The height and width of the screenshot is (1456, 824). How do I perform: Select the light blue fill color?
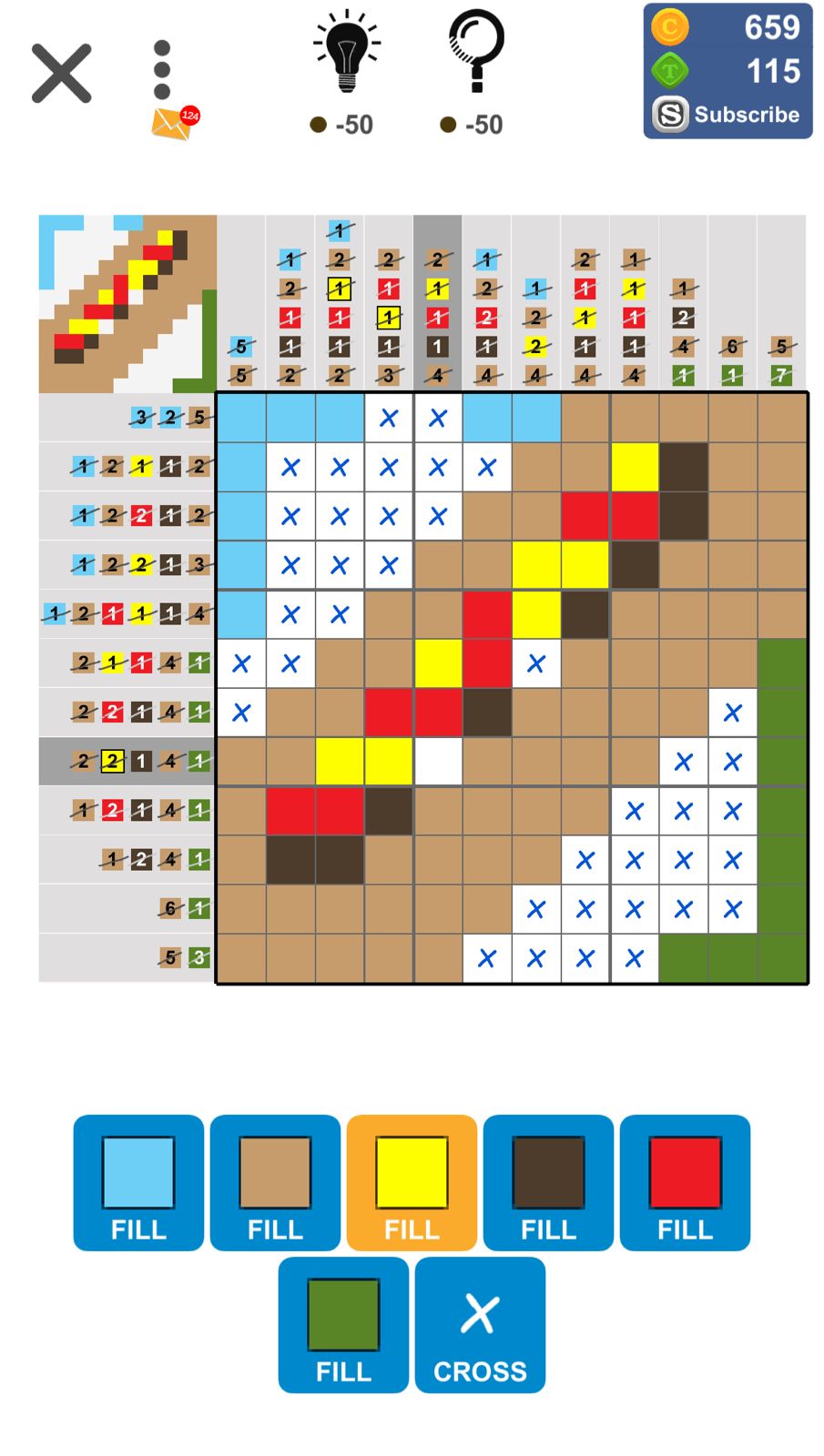pos(138,1182)
